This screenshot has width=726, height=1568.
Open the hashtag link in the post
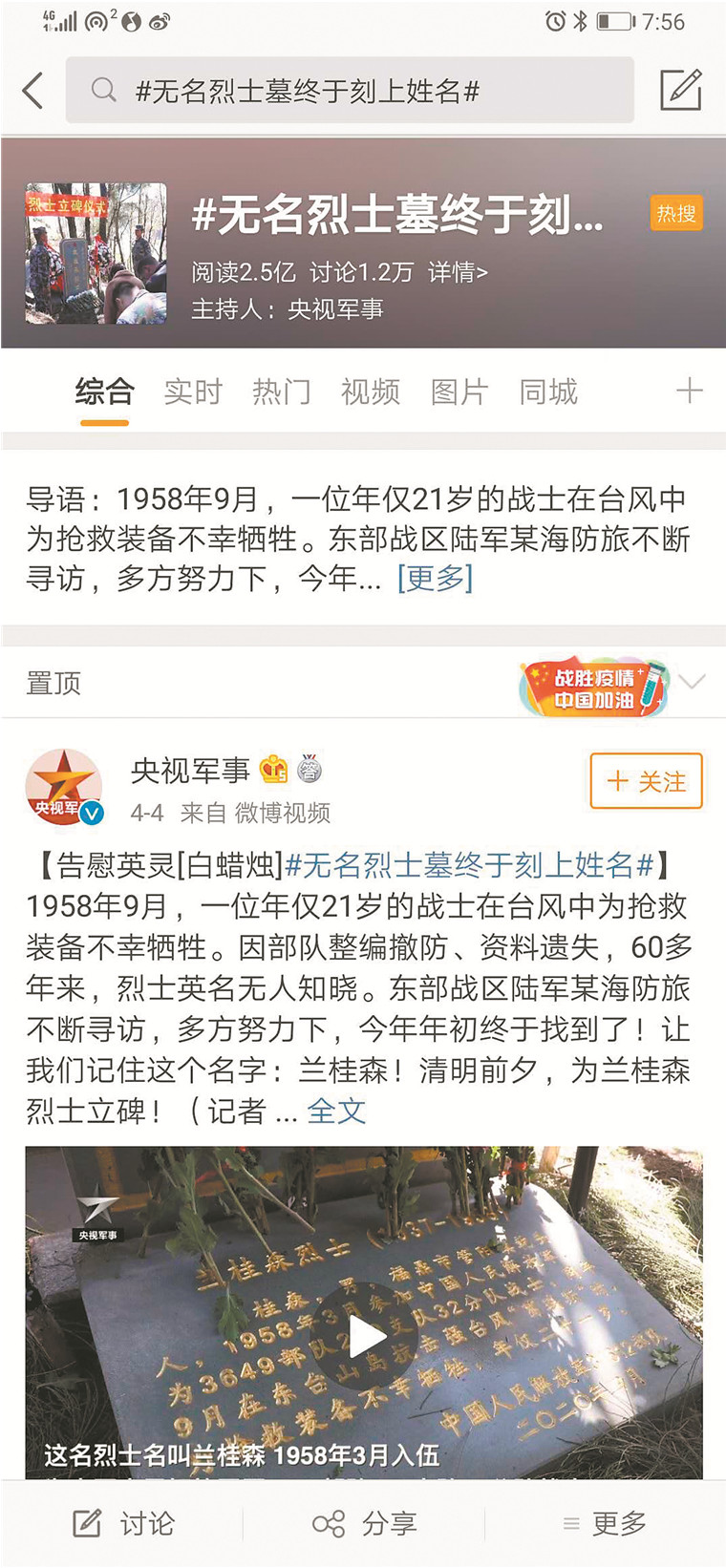(x=468, y=865)
